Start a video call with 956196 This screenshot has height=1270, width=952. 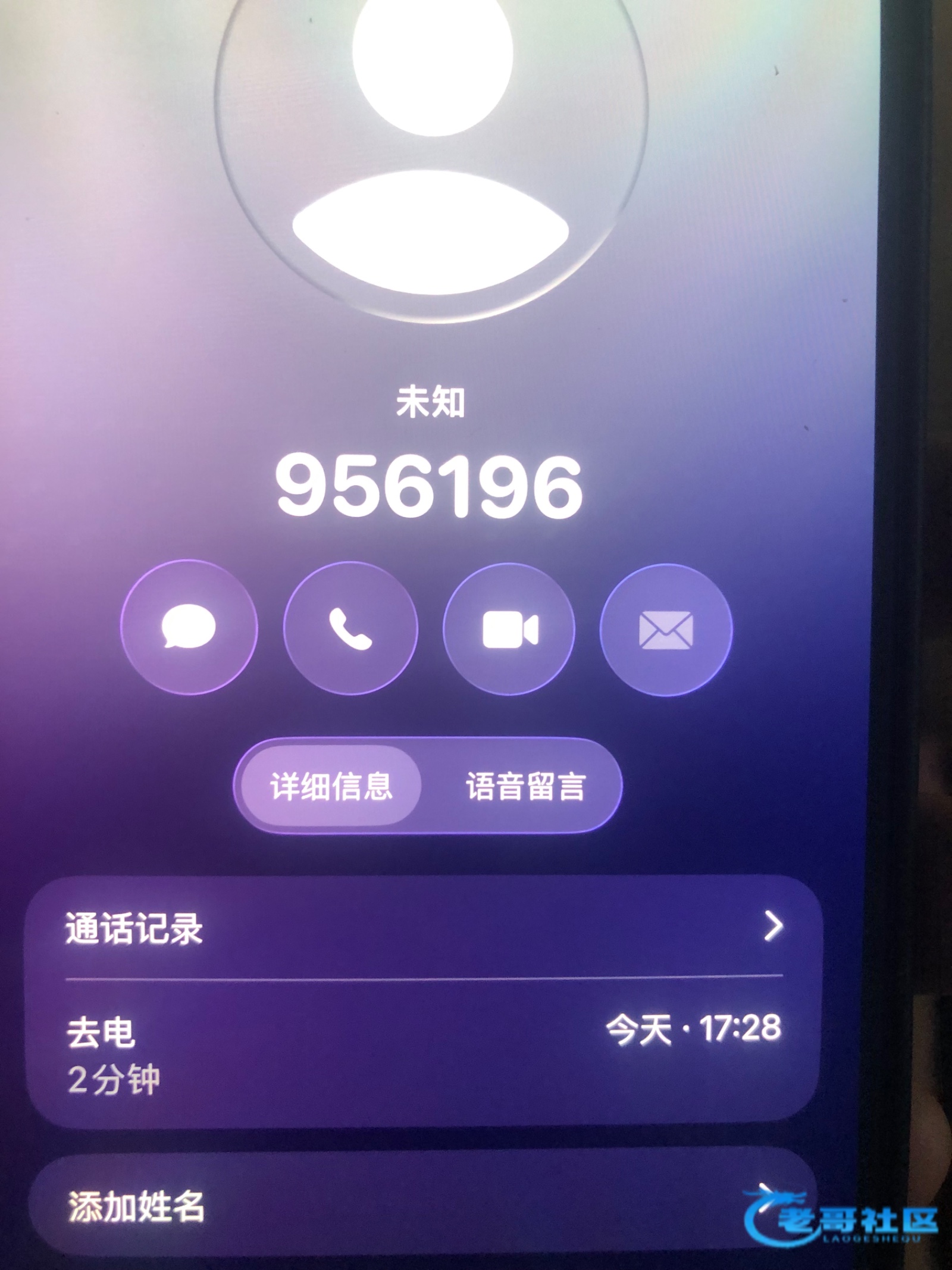tap(509, 630)
